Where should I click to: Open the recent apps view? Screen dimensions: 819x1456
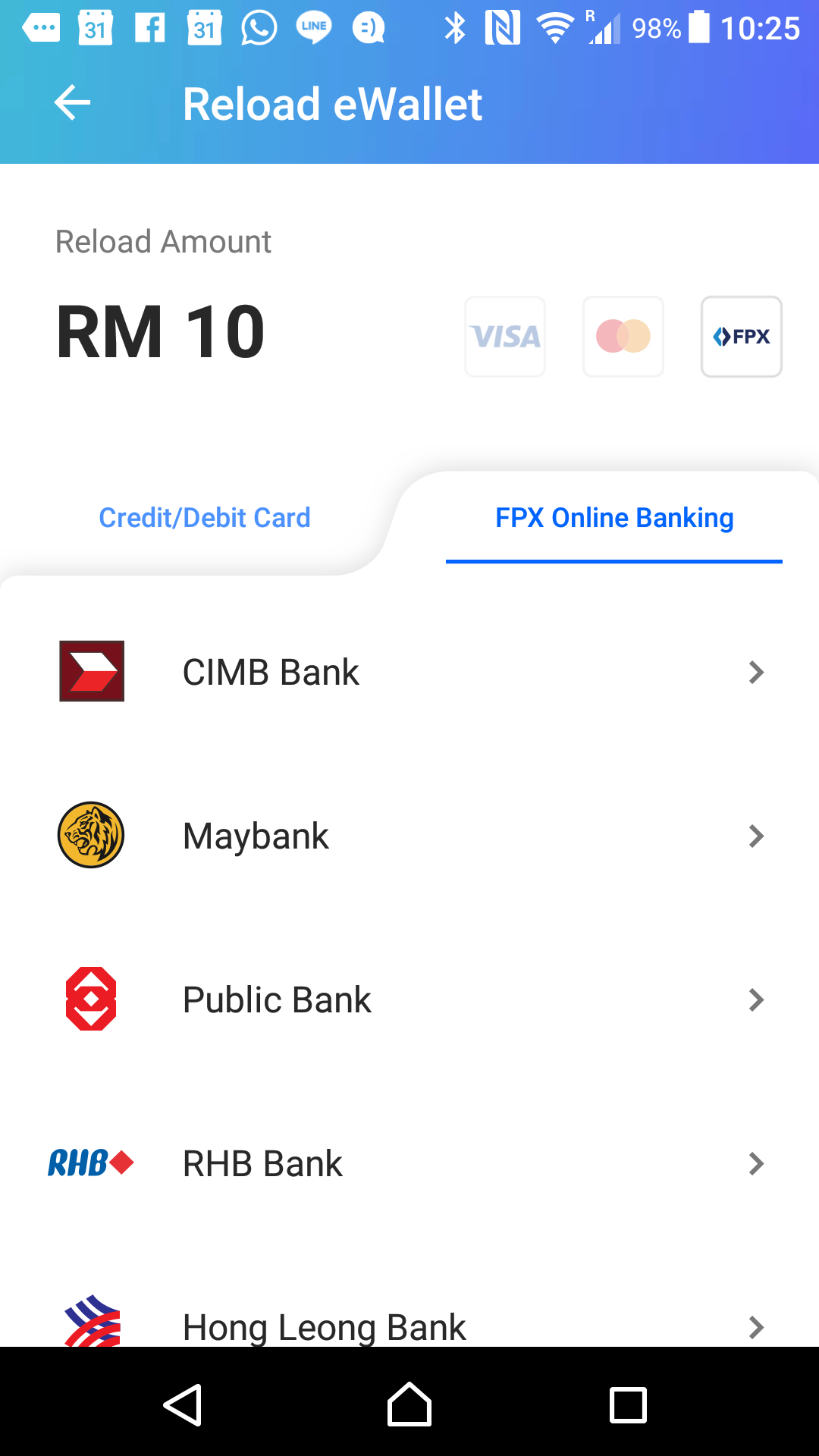[628, 1404]
